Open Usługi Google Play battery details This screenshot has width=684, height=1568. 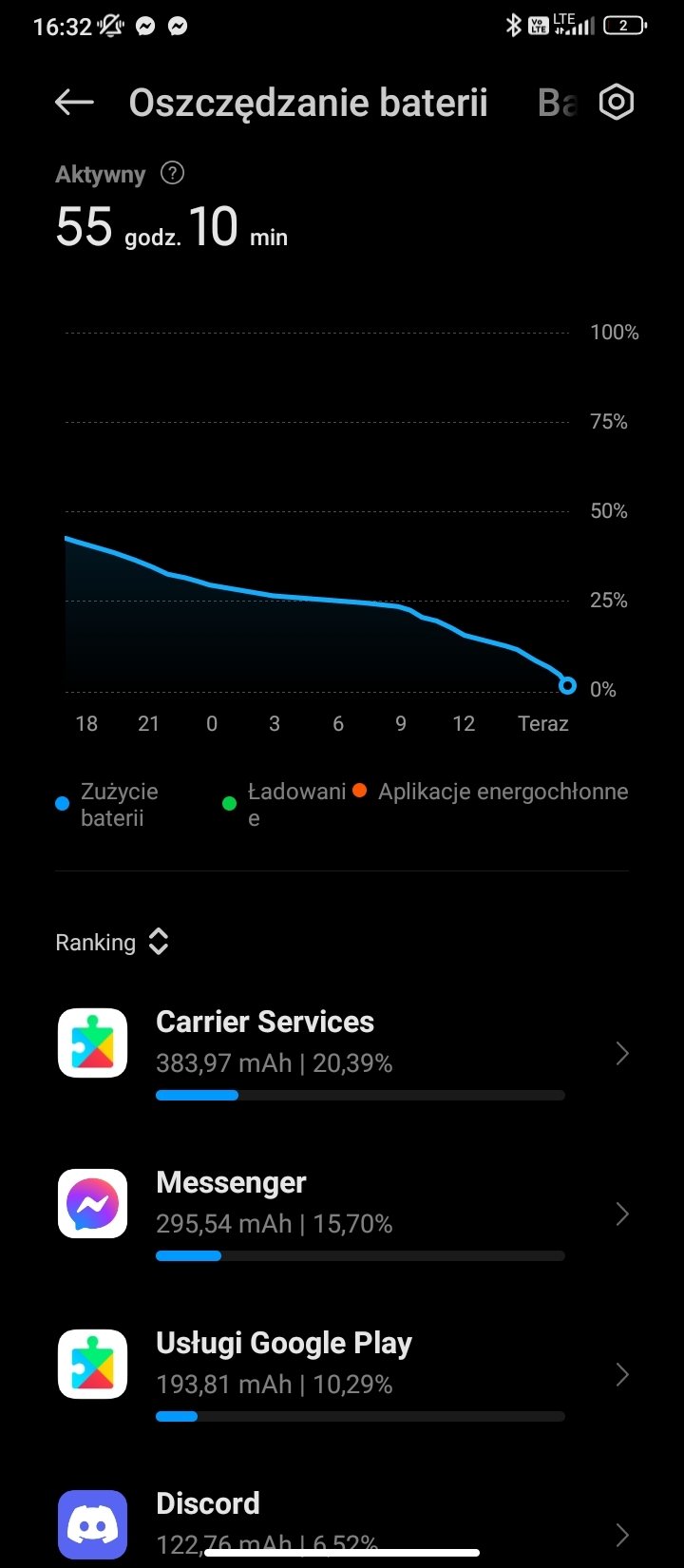[x=342, y=1374]
